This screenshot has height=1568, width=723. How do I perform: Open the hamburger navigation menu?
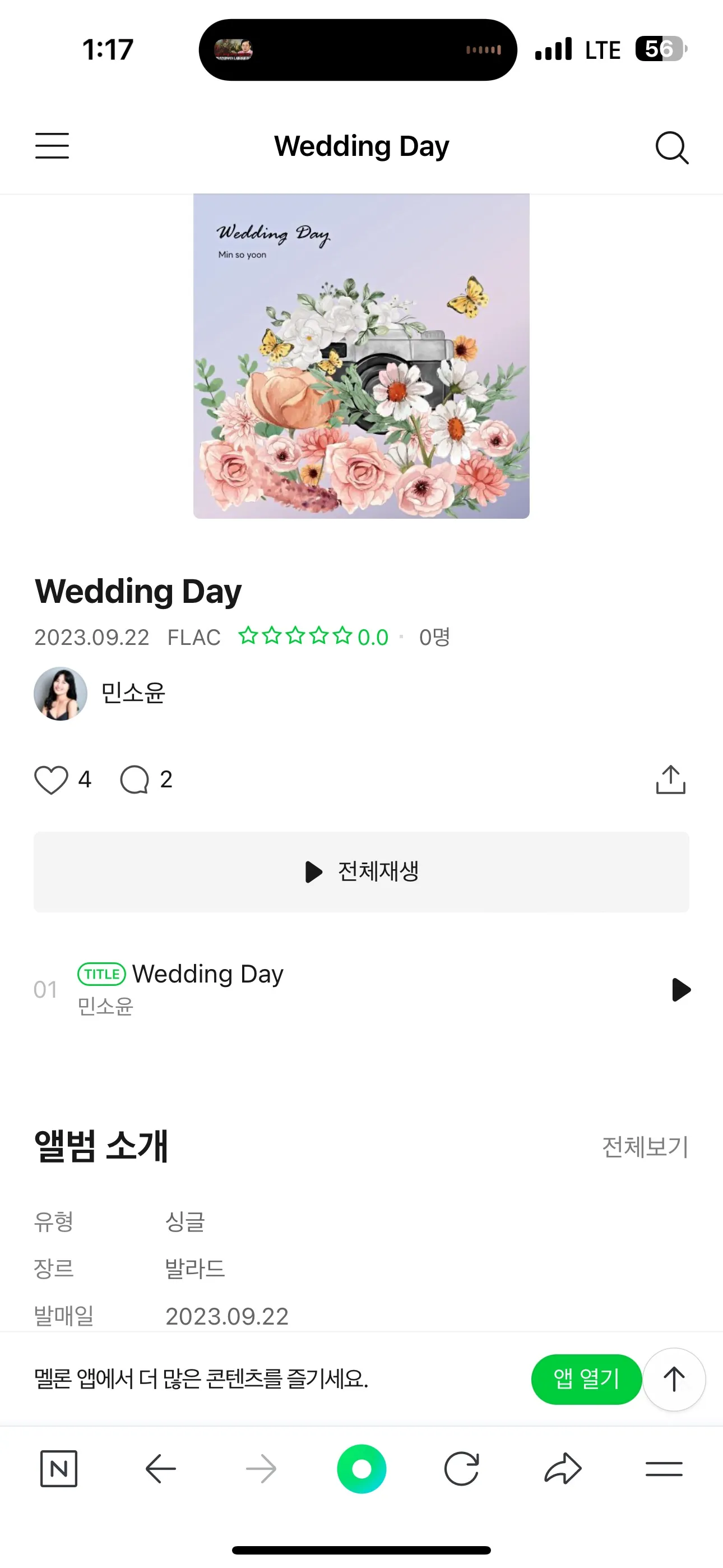point(52,146)
